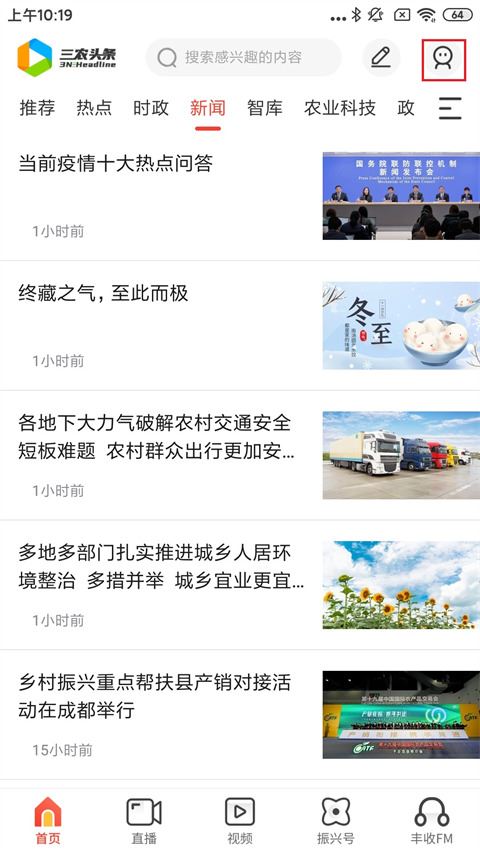Switch to the 热点 tab
Screen dimensions: 480x853
pos(94,108)
